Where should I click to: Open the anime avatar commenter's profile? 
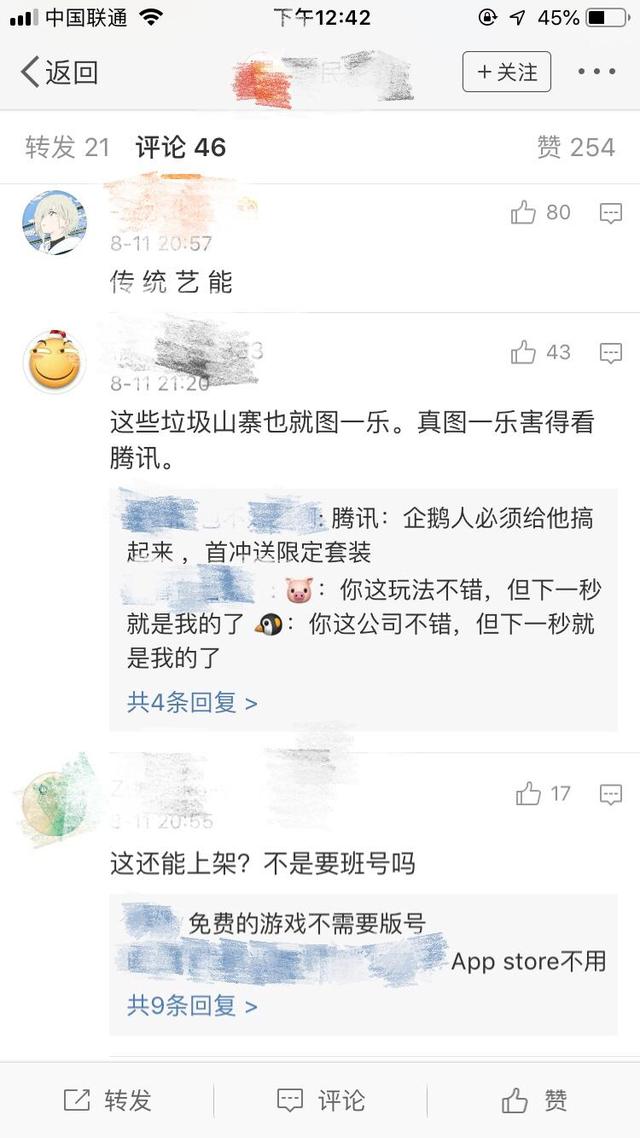pyautogui.click(x=54, y=222)
